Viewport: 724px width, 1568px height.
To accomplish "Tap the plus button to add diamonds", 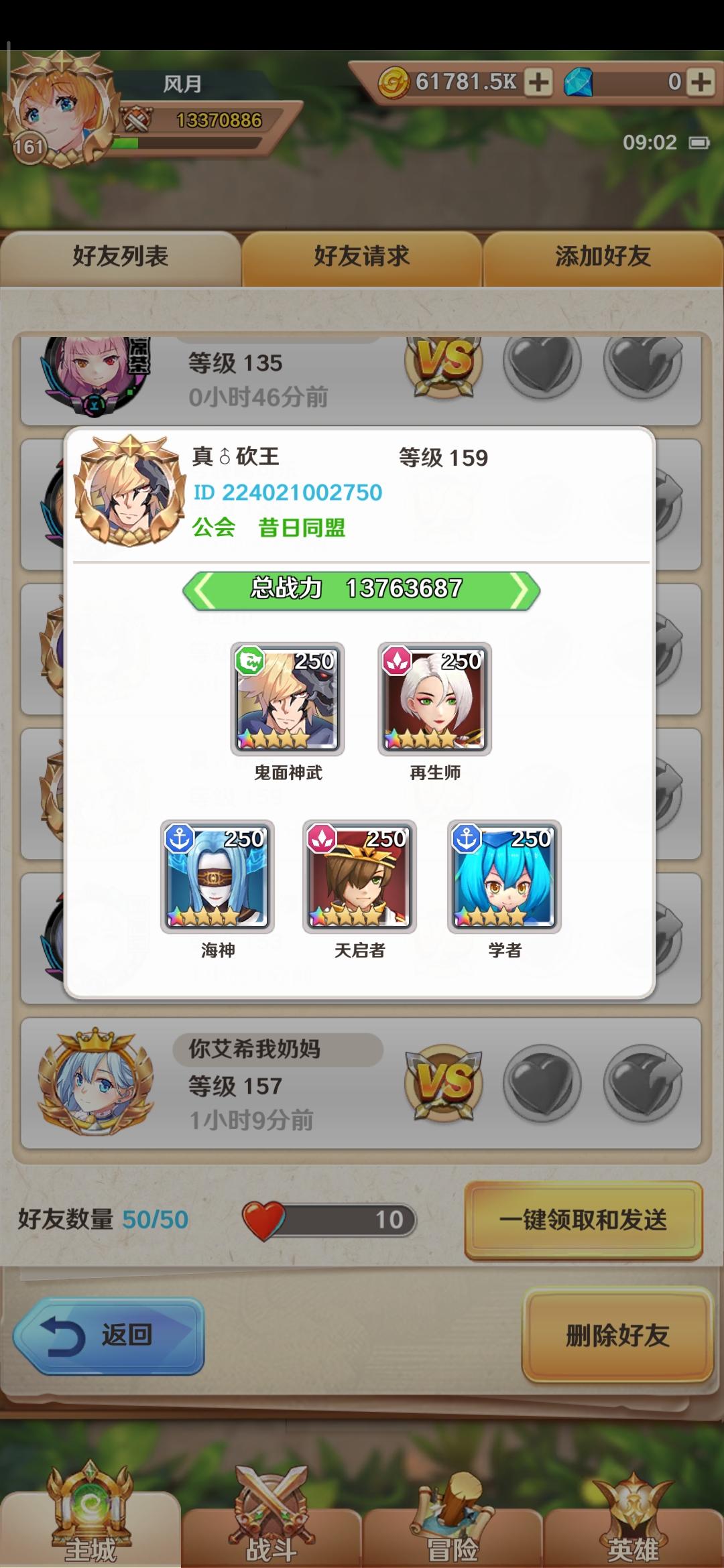I will click(701, 82).
